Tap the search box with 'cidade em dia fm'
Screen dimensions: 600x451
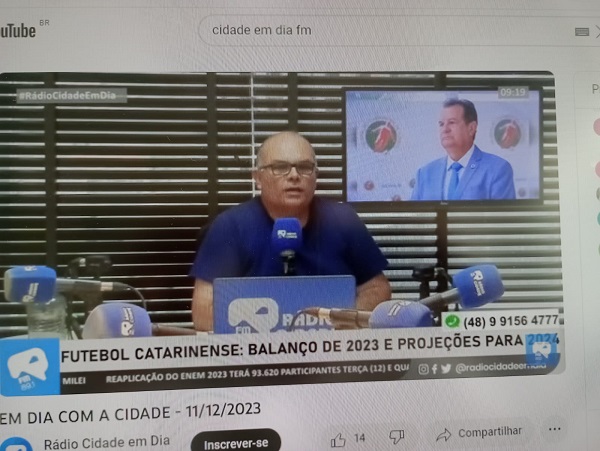tap(380, 30)
